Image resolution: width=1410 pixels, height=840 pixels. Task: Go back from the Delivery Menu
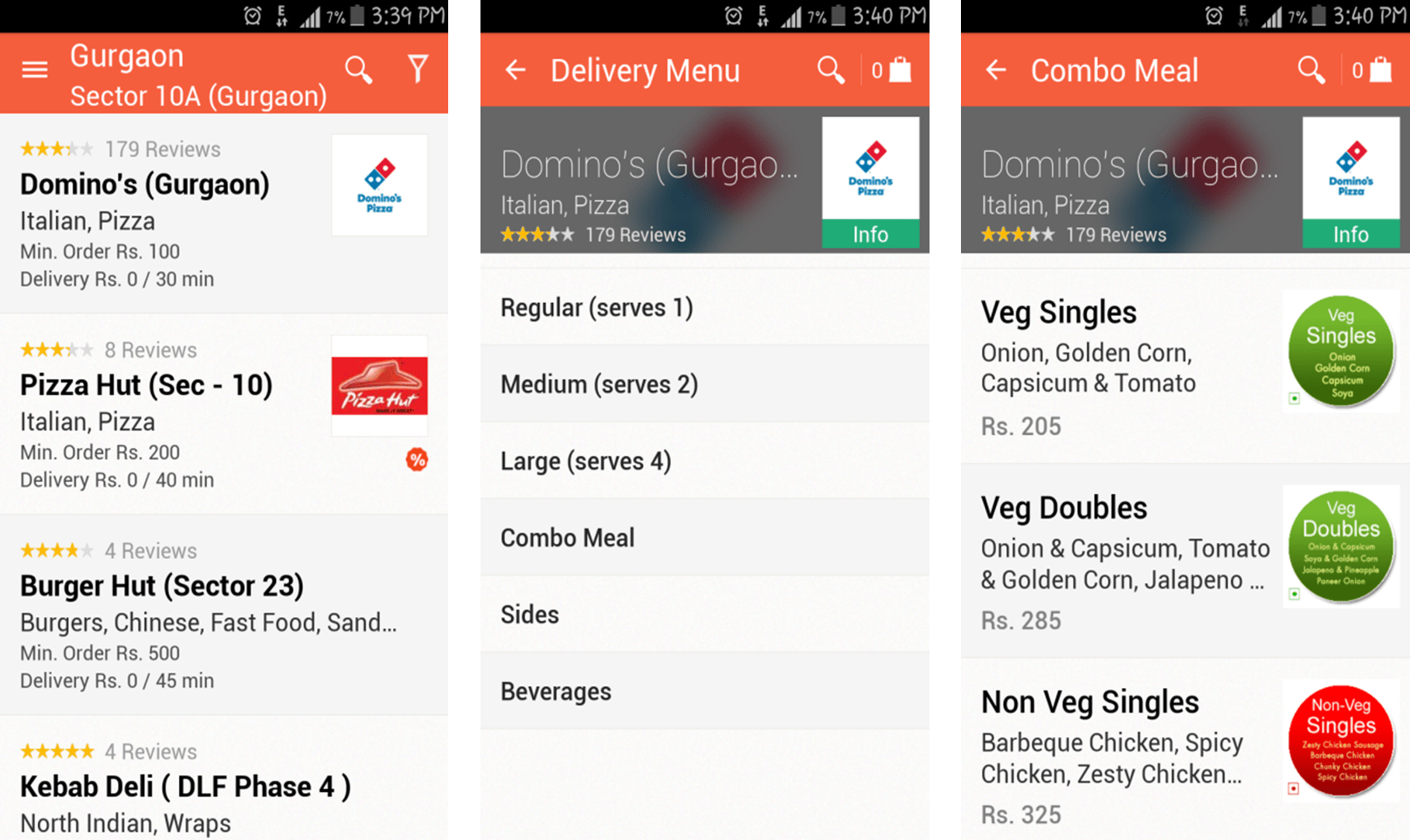(515, 71)
